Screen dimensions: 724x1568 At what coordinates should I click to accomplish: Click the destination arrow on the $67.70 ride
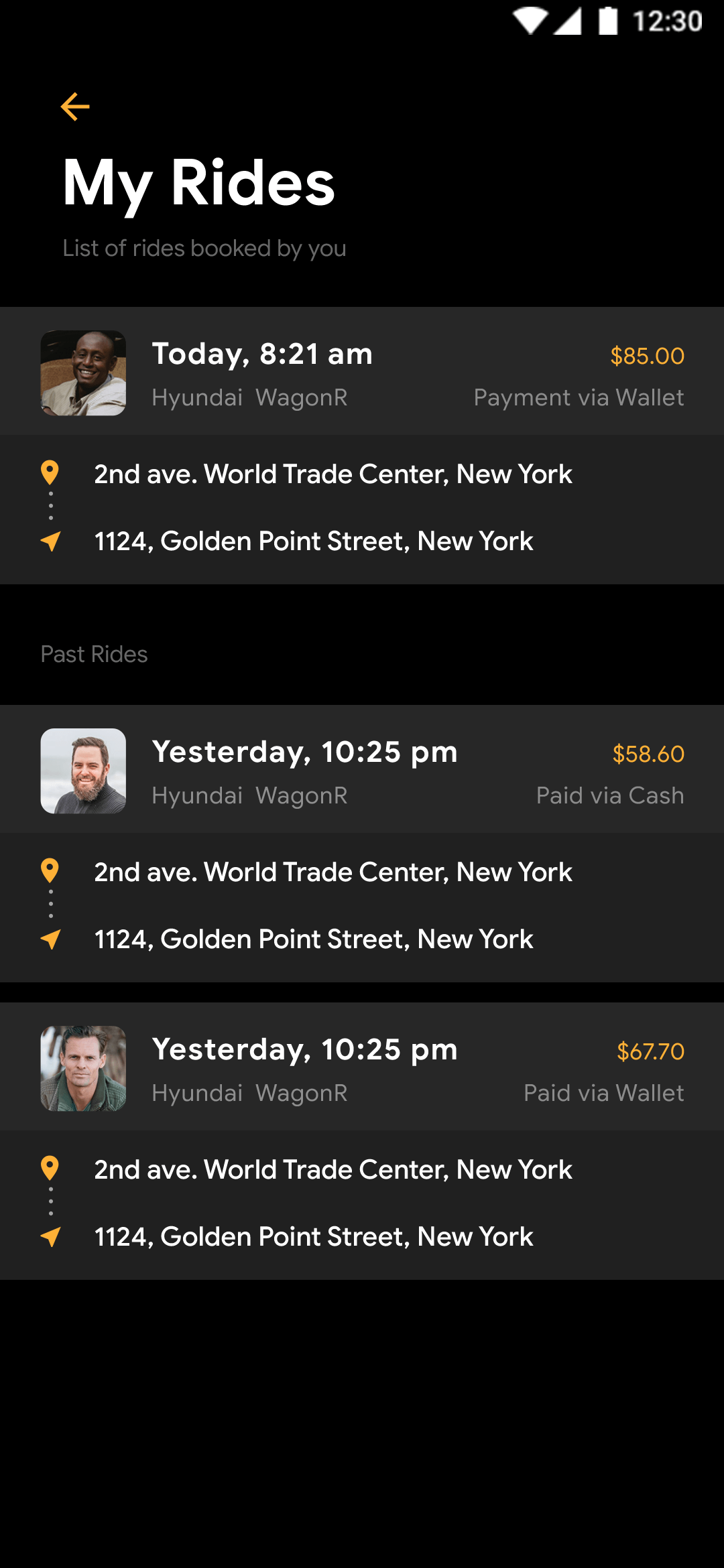pos(50,1236)
